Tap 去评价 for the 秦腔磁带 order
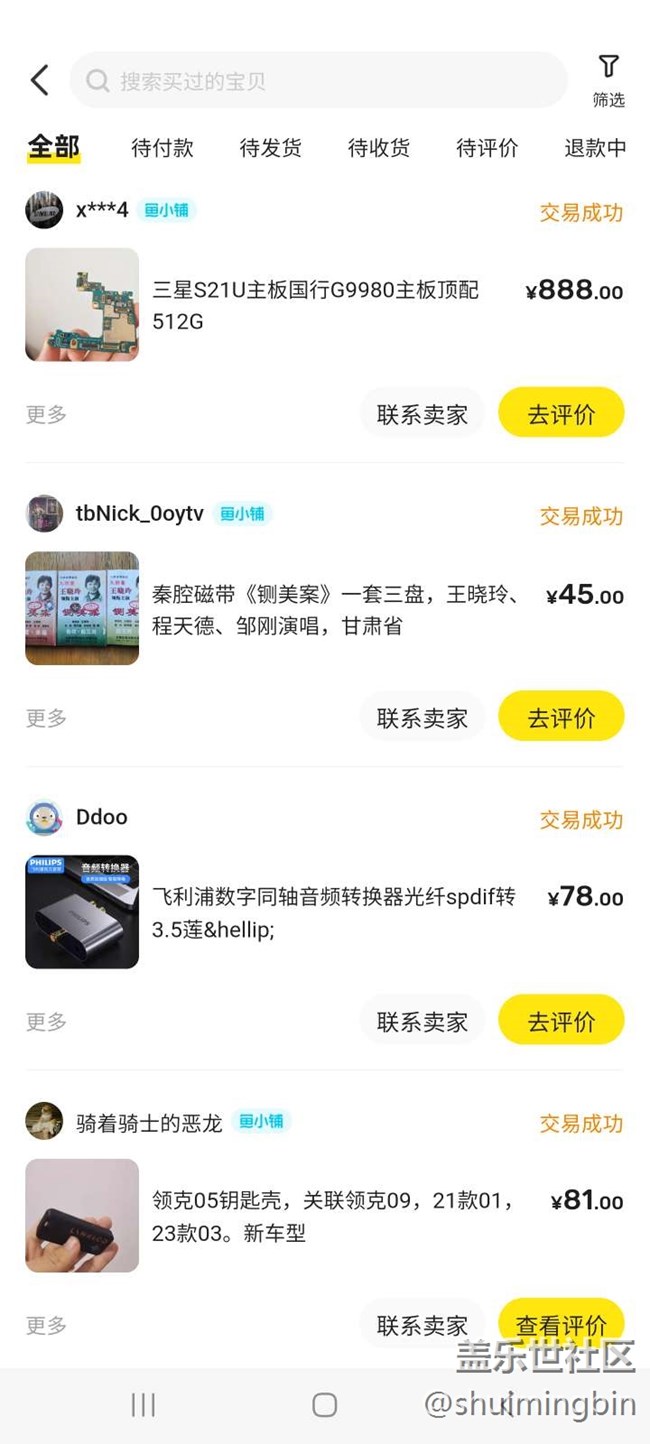 click(x=561, y=717)
